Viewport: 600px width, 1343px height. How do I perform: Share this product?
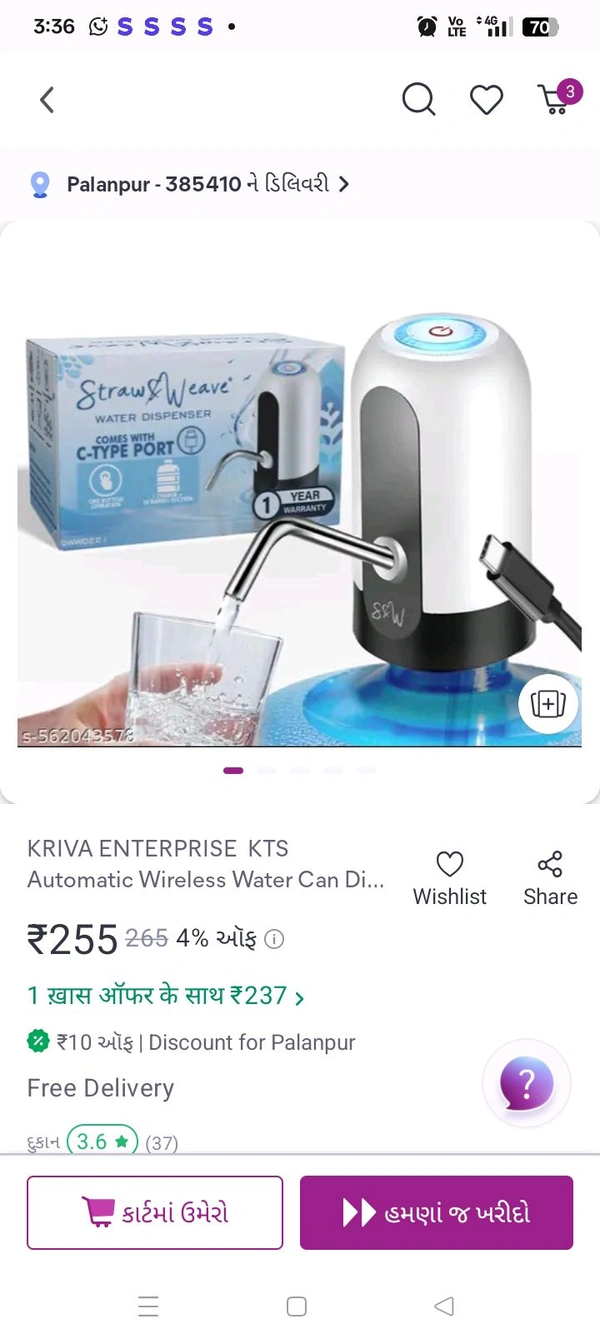[x=550, y=878]
